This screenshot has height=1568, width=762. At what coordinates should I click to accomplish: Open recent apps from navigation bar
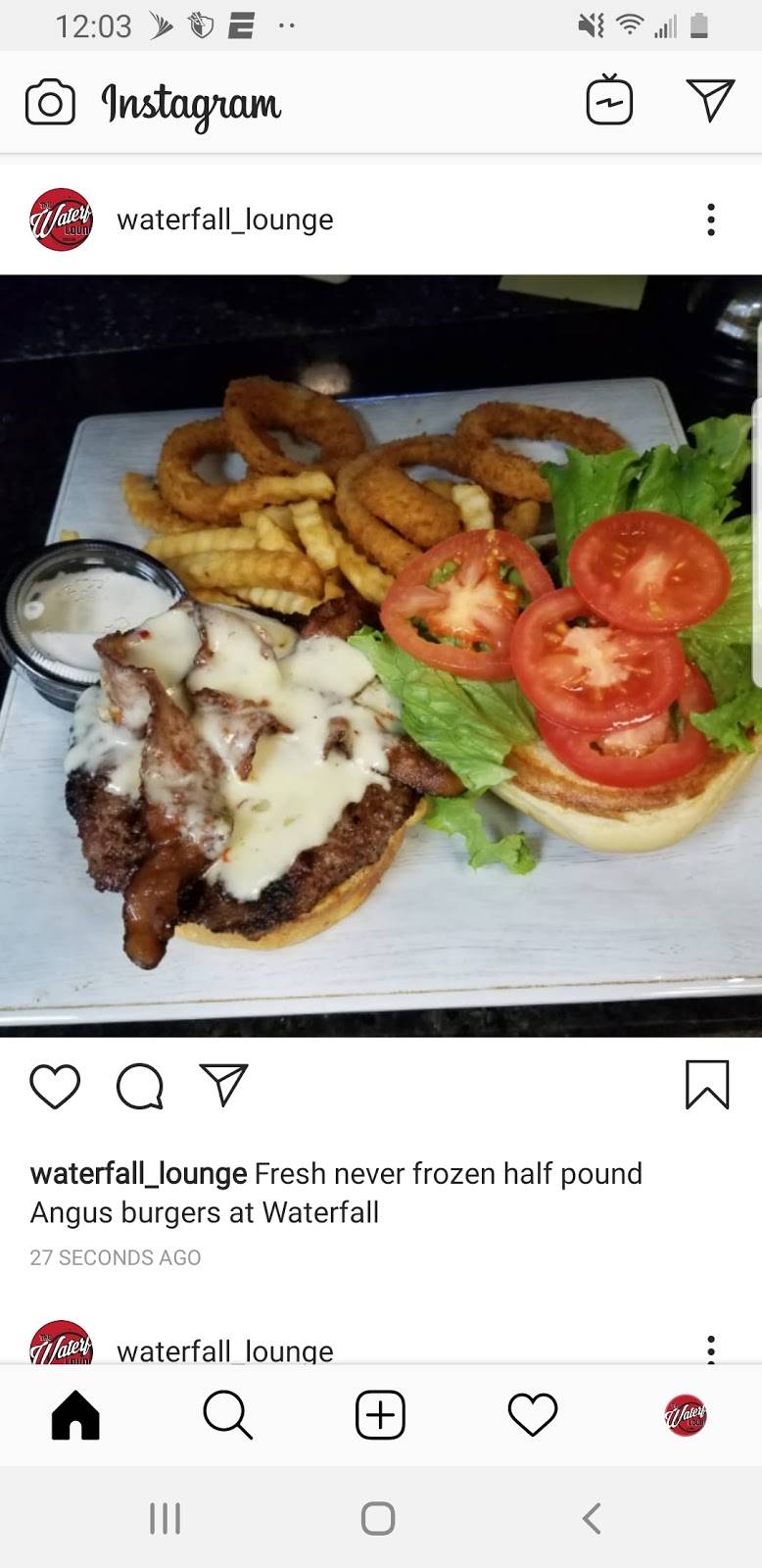point(165,1518)
